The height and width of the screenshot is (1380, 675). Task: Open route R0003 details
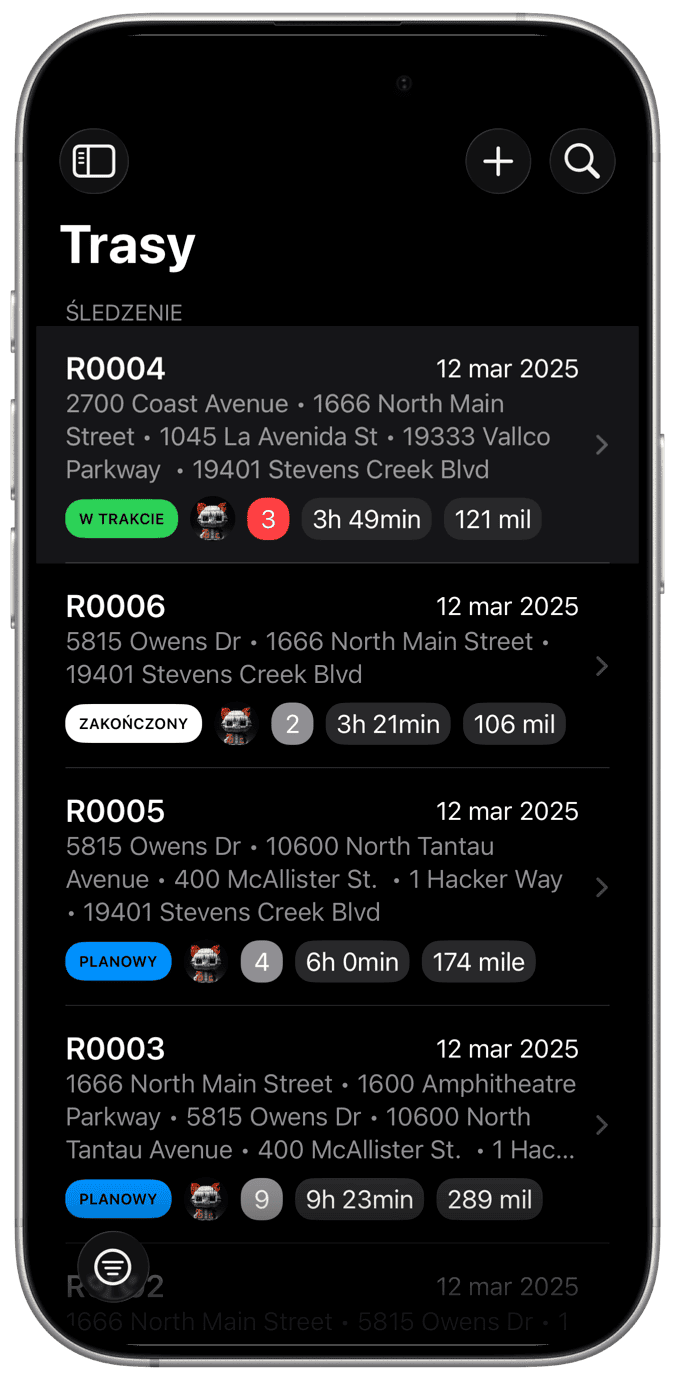(x=336, y=1124)
